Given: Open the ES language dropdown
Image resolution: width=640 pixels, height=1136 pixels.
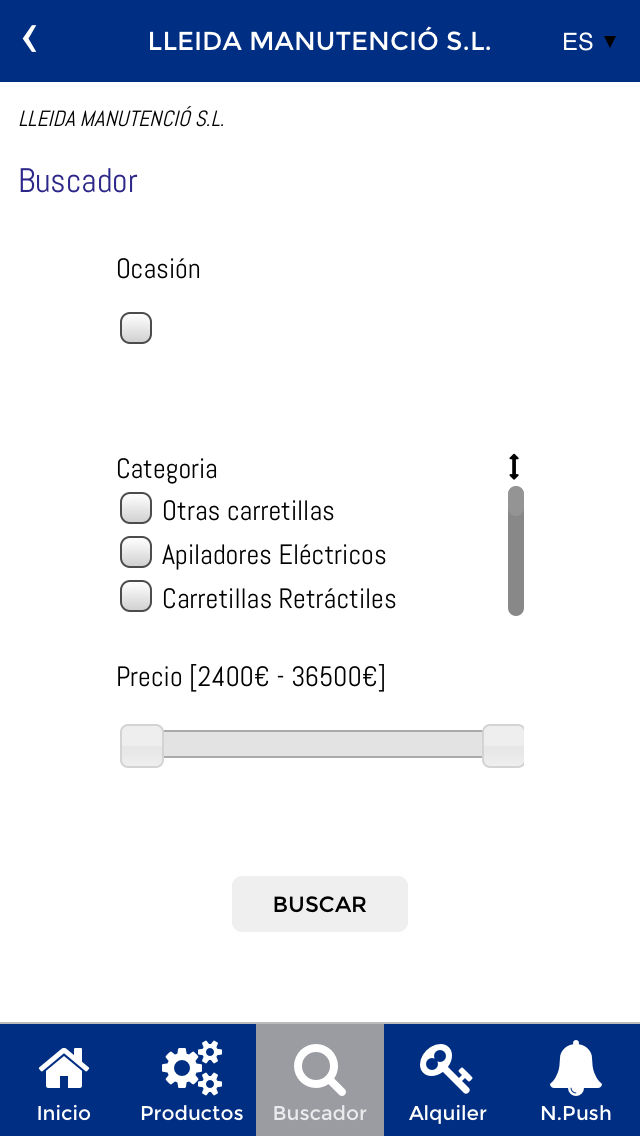Looking at the screenshot, I should tap(589, 41).
